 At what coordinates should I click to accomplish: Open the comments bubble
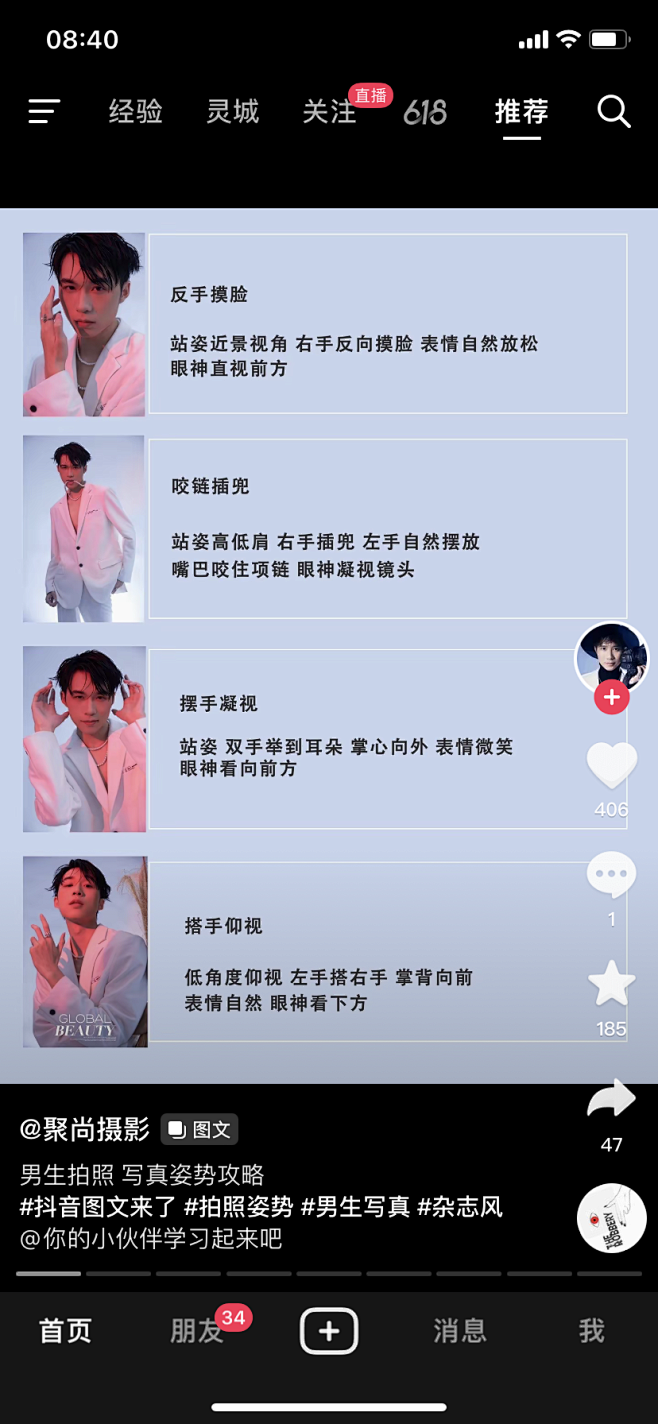point(611,876)
